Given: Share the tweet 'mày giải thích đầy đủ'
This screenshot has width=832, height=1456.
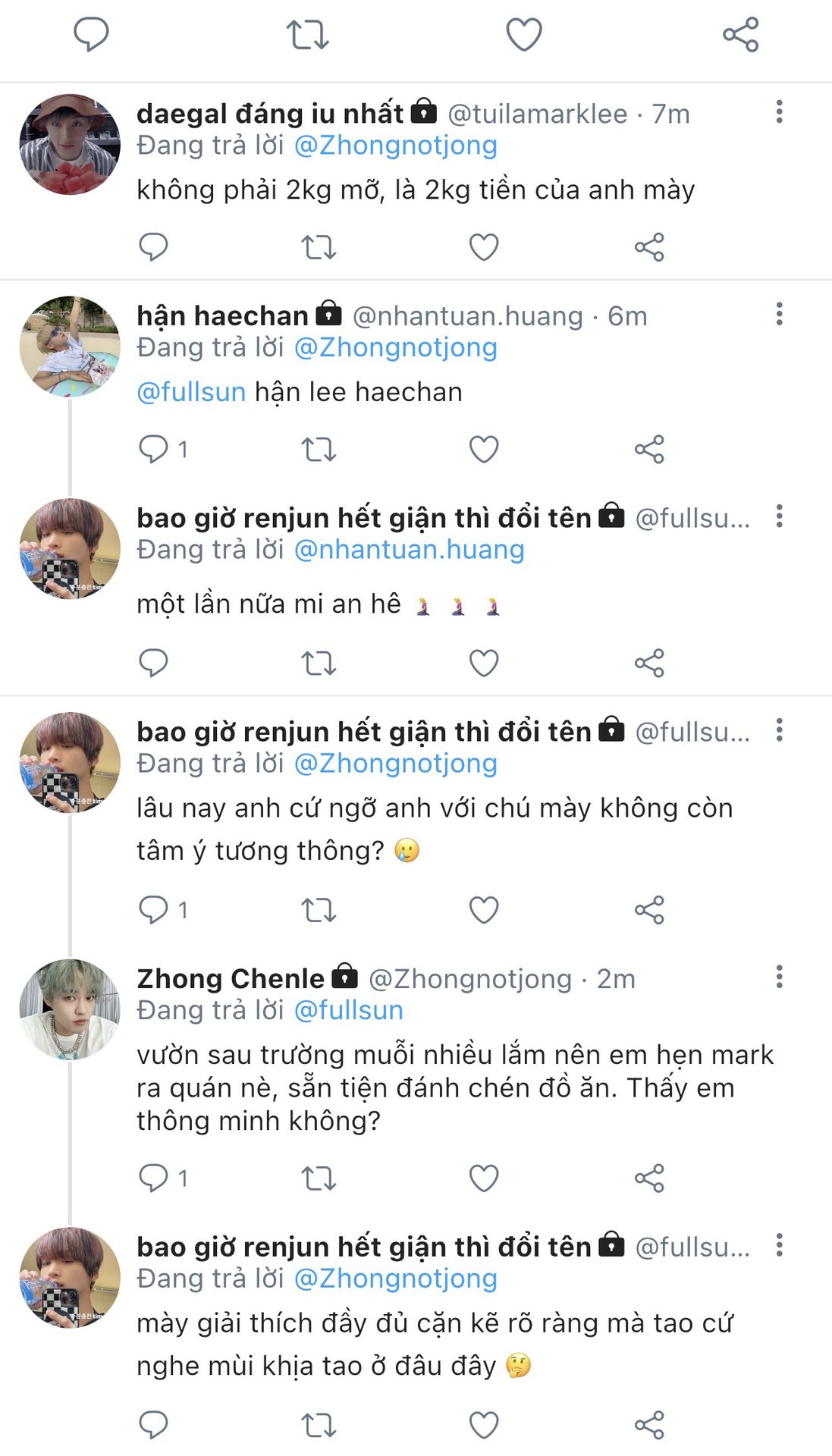Looking at the screenshot, I should [x=649, y=1425].
